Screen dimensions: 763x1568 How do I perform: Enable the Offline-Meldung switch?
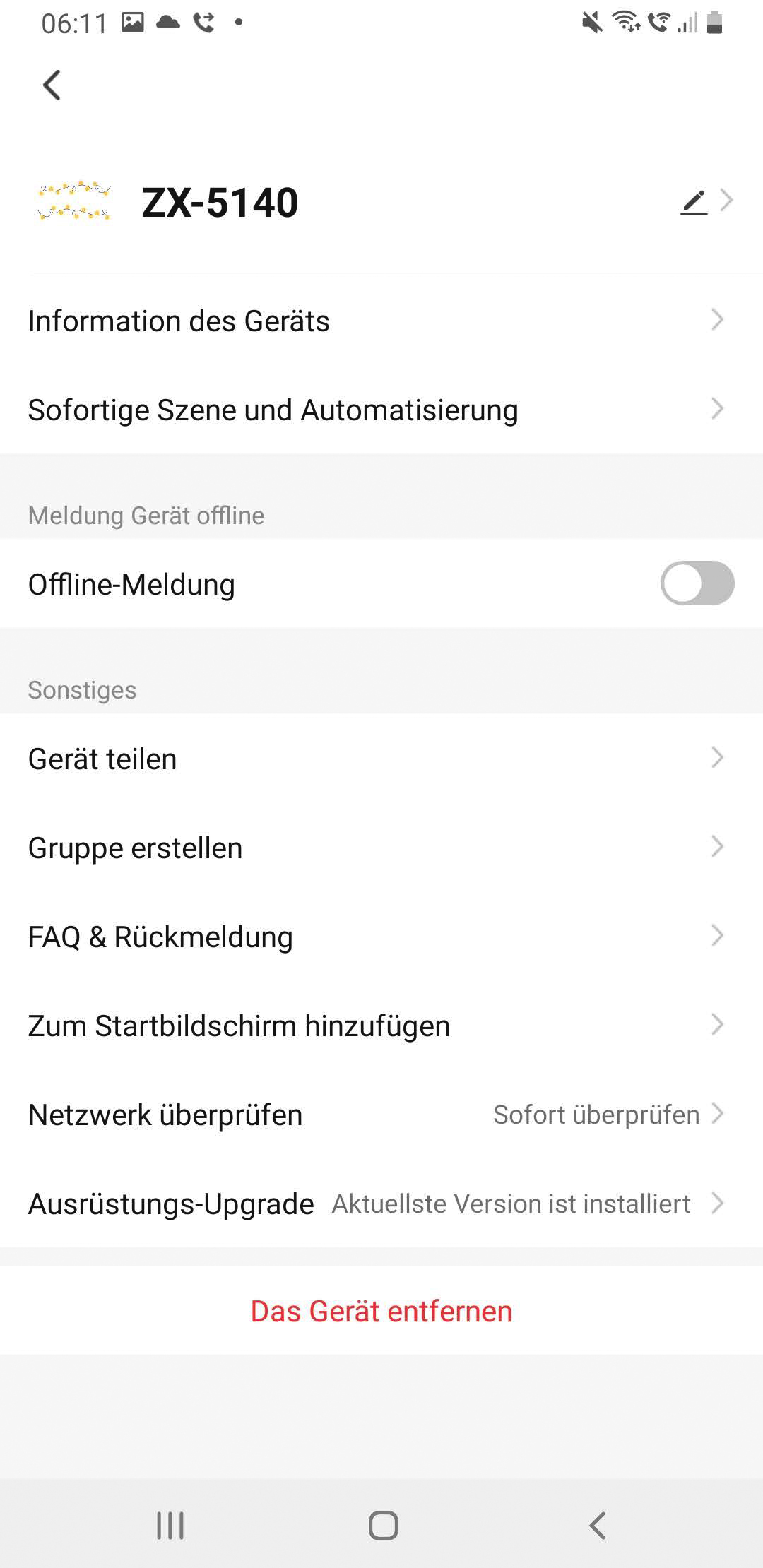tap(697, 583)
